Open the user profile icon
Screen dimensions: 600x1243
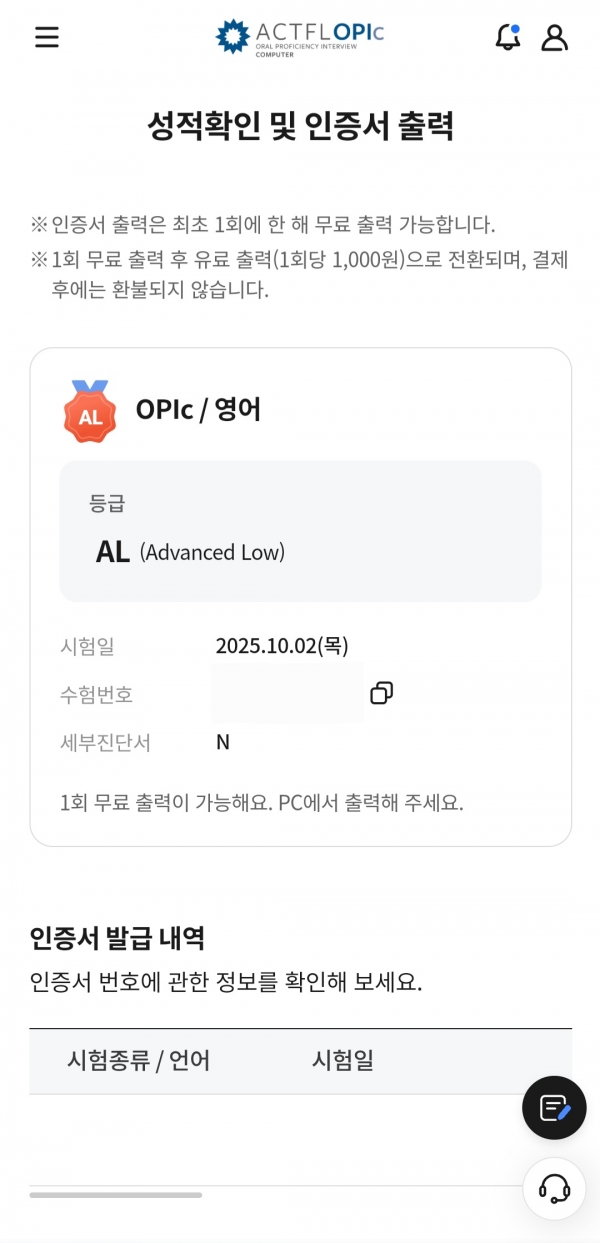click(x=554, y=37)
